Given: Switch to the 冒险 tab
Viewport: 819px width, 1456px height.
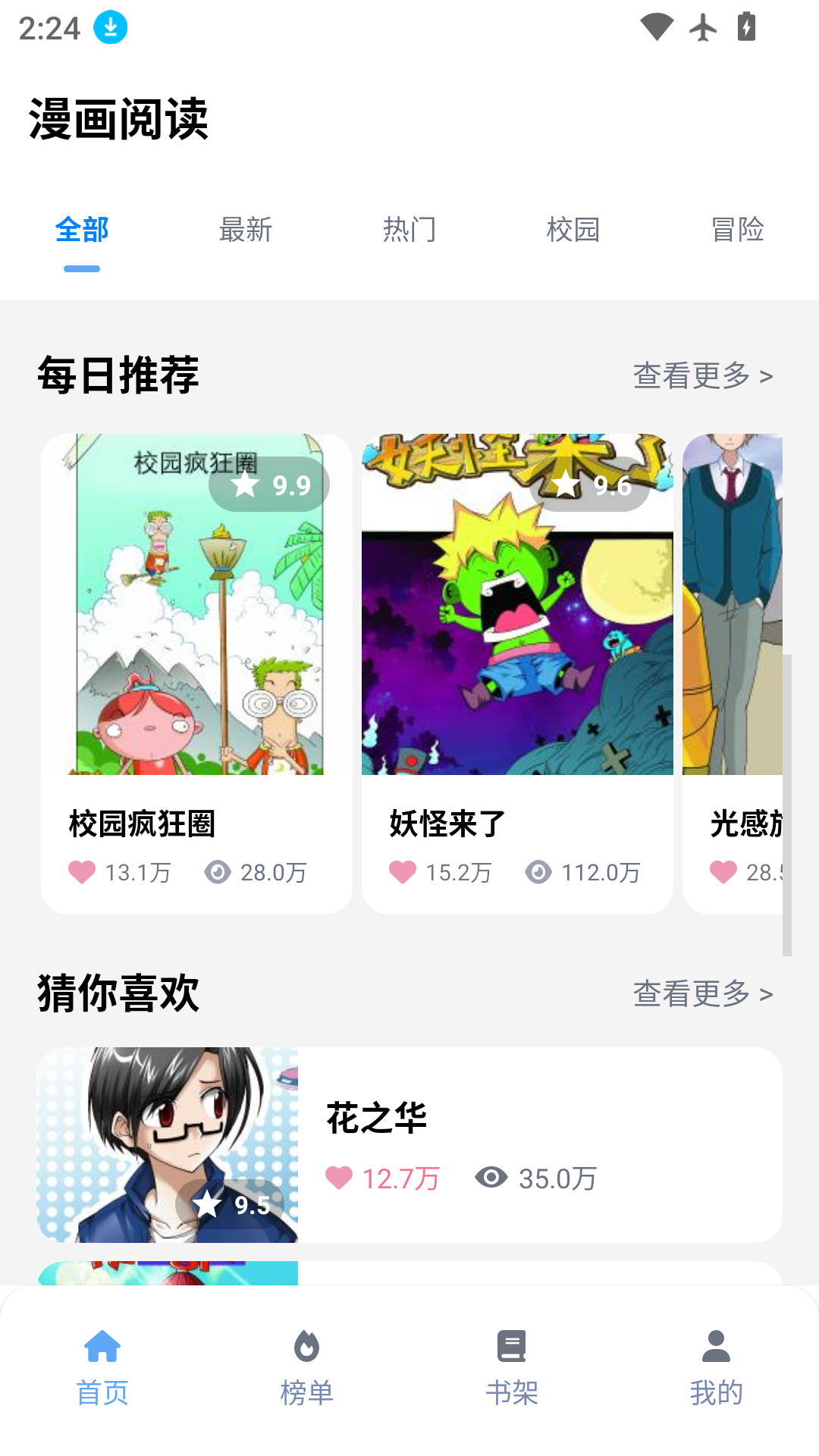Looking at the screenshot, I should [x=737, y=230].
